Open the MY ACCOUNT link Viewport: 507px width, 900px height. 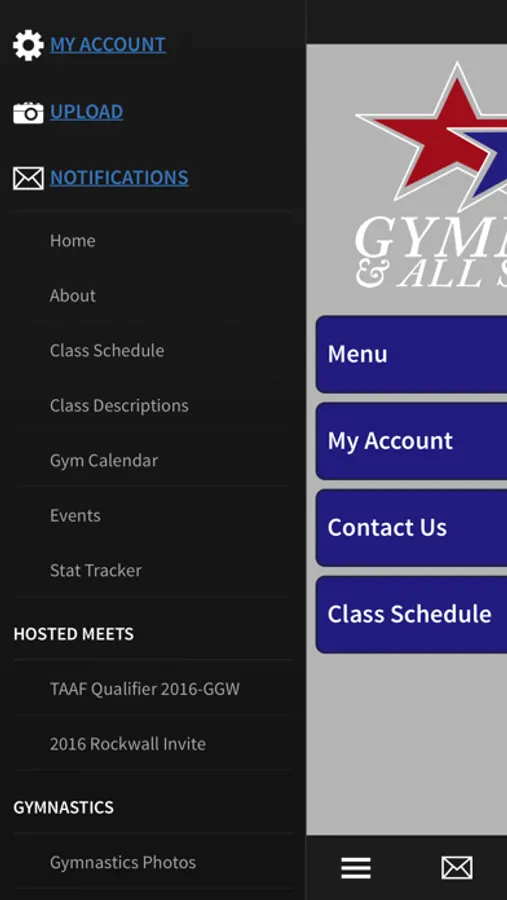click(108, 45)
